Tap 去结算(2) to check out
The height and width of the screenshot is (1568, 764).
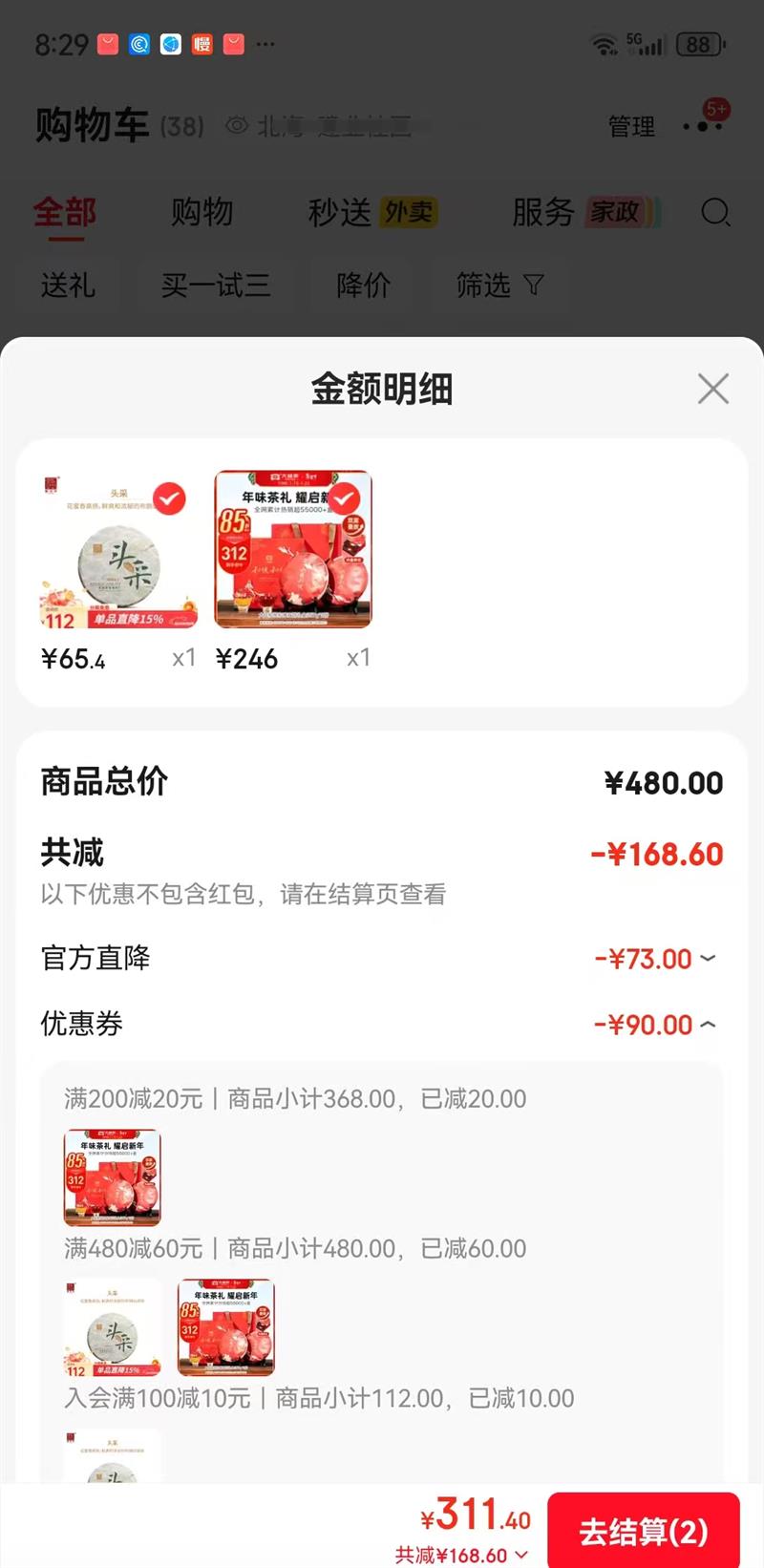(x=644, y=1530)
